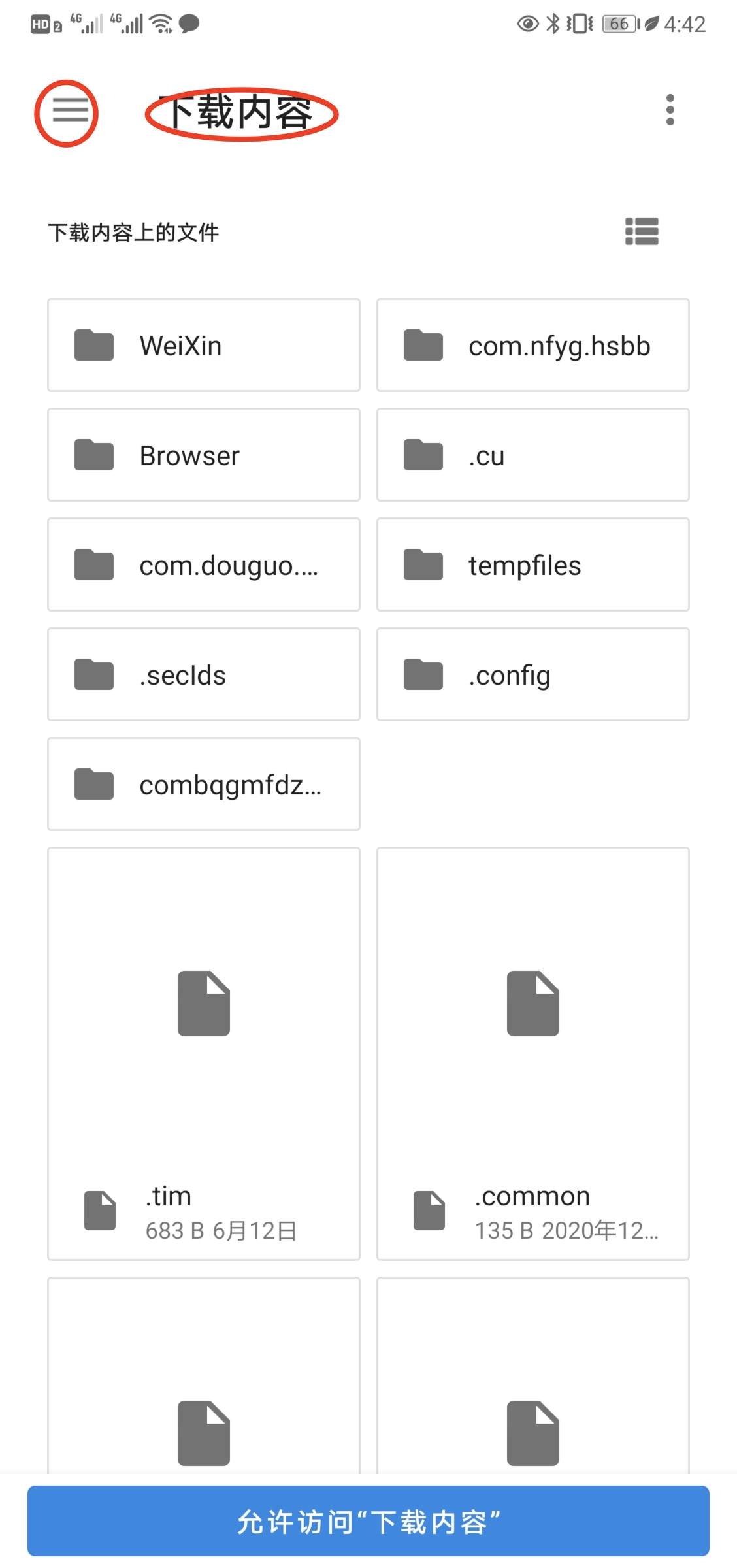Open the com.douguo folder
The image size is (737, 1568).
pos(204,564)
